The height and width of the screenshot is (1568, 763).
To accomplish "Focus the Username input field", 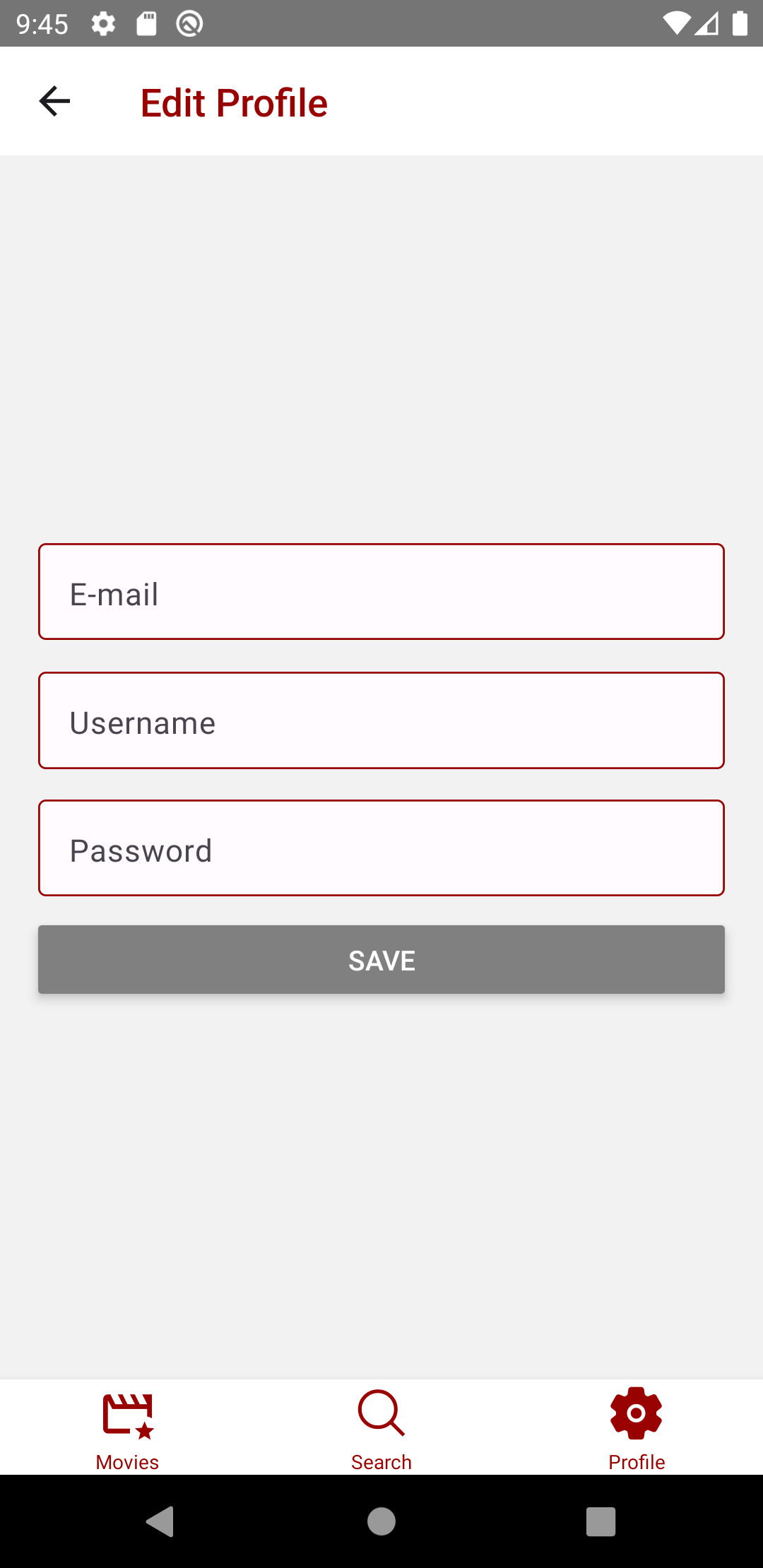I will [381, 720].
